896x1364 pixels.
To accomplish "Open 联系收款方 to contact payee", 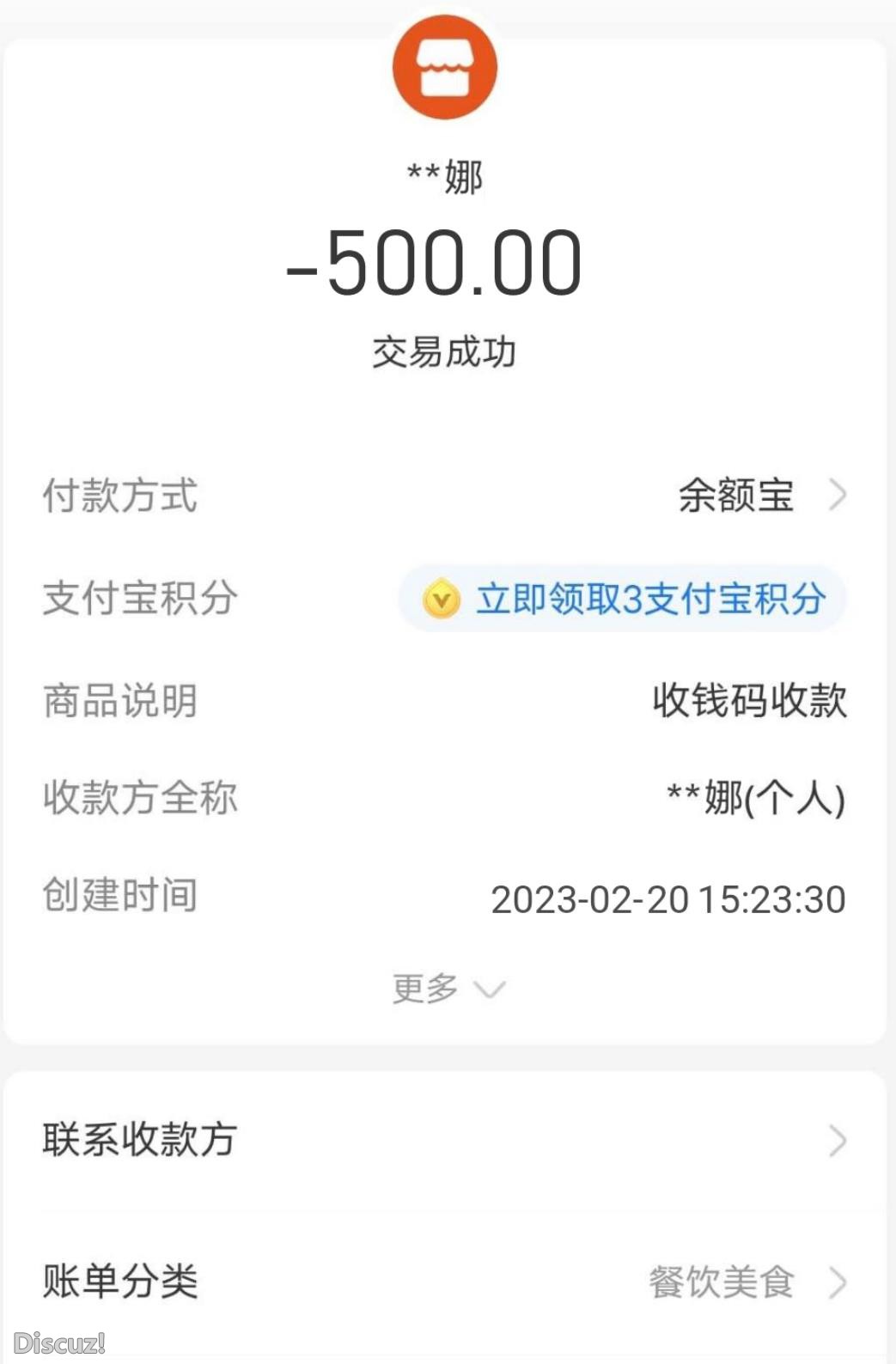I will (x=445, y=1141).
